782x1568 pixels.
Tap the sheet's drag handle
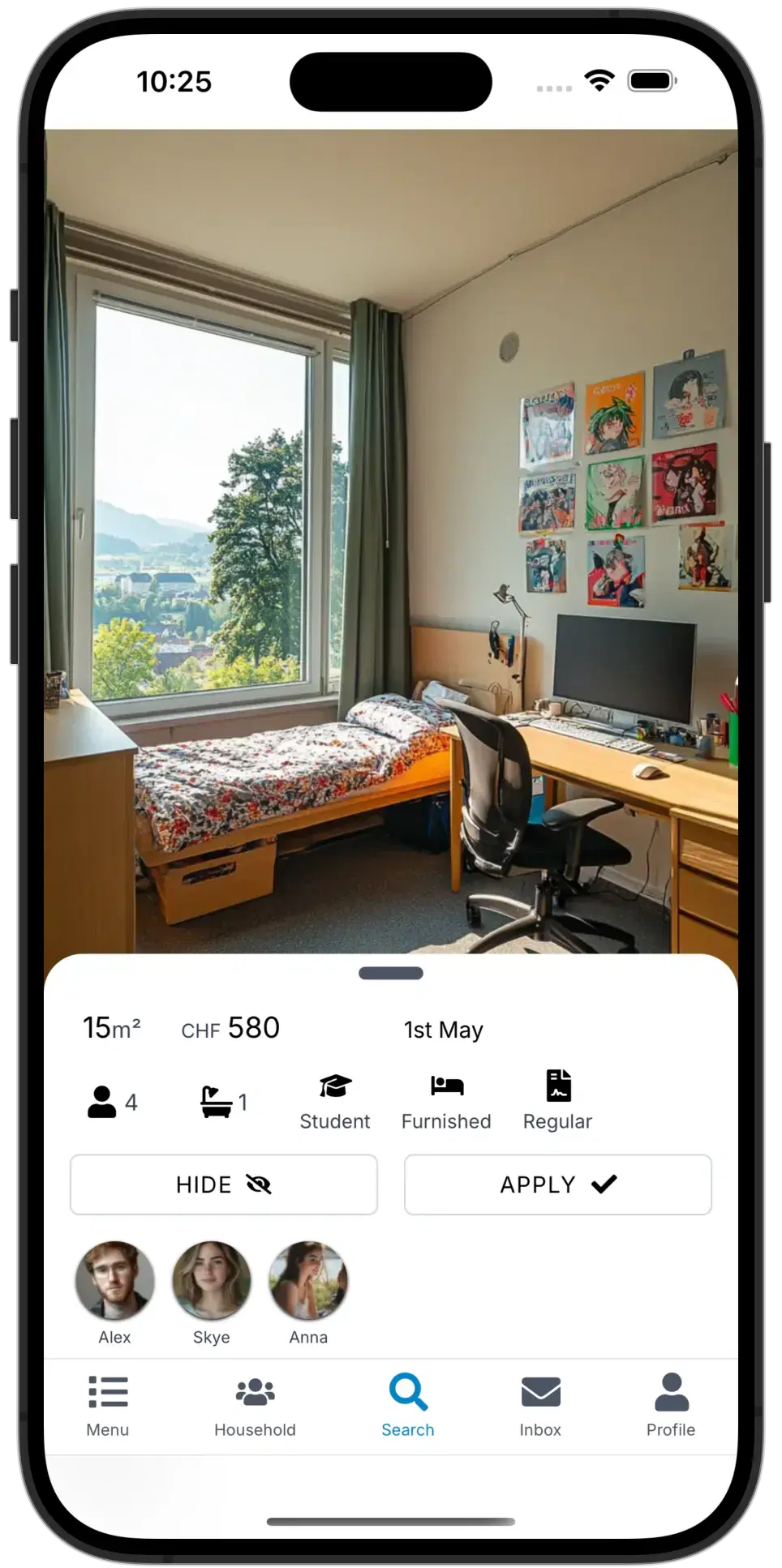391,973
